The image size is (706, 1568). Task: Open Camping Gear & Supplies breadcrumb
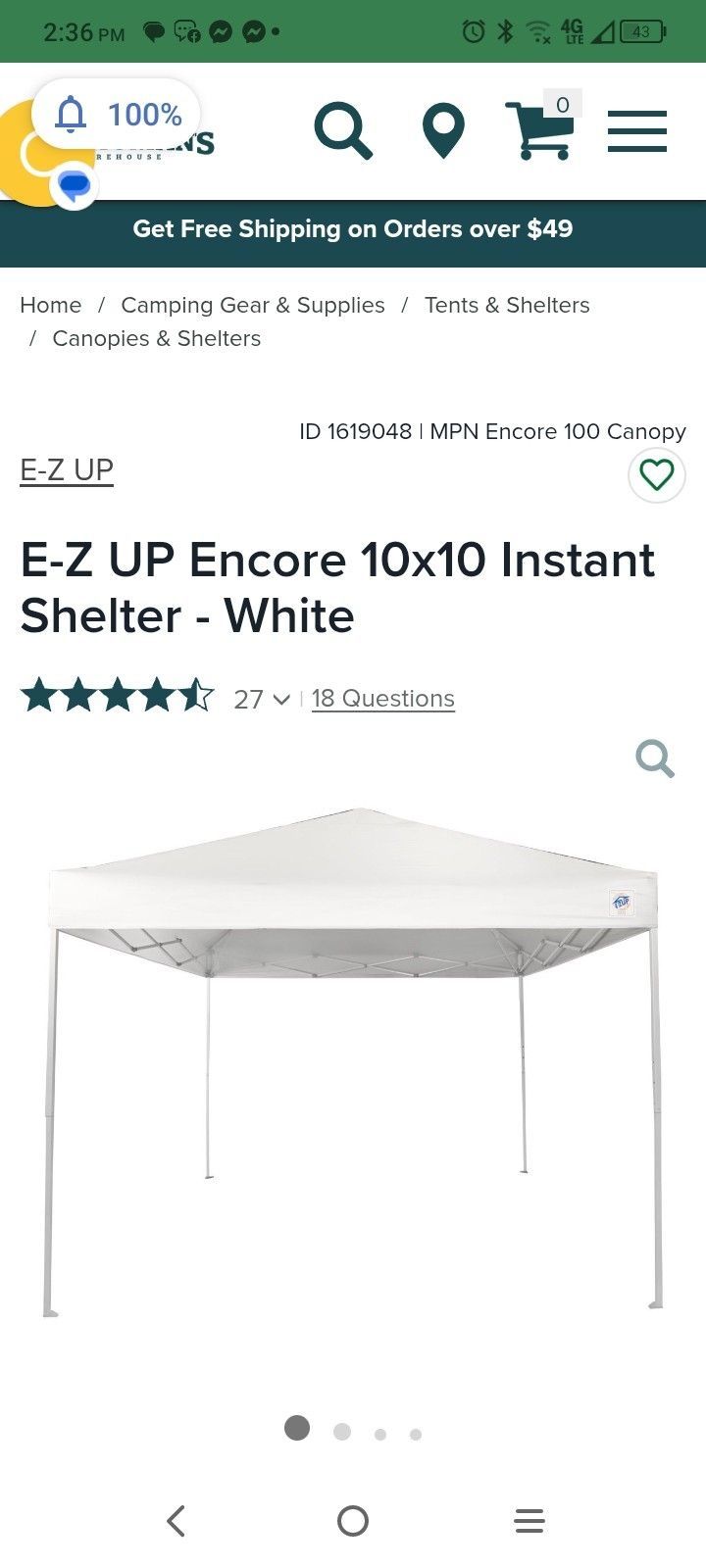click(x=252, y=305)
